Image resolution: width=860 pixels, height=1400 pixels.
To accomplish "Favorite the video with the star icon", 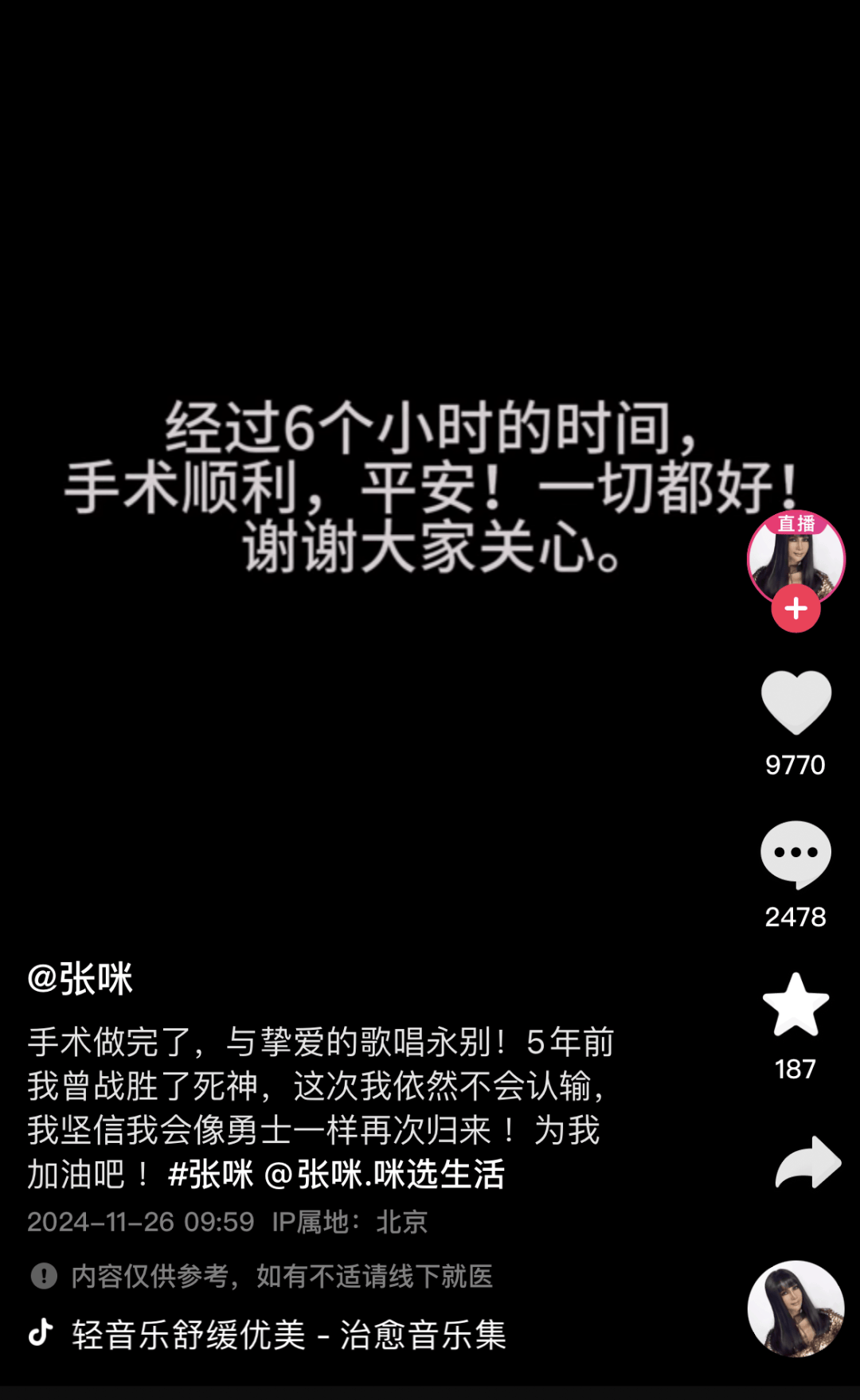I will click(795, 1005).
